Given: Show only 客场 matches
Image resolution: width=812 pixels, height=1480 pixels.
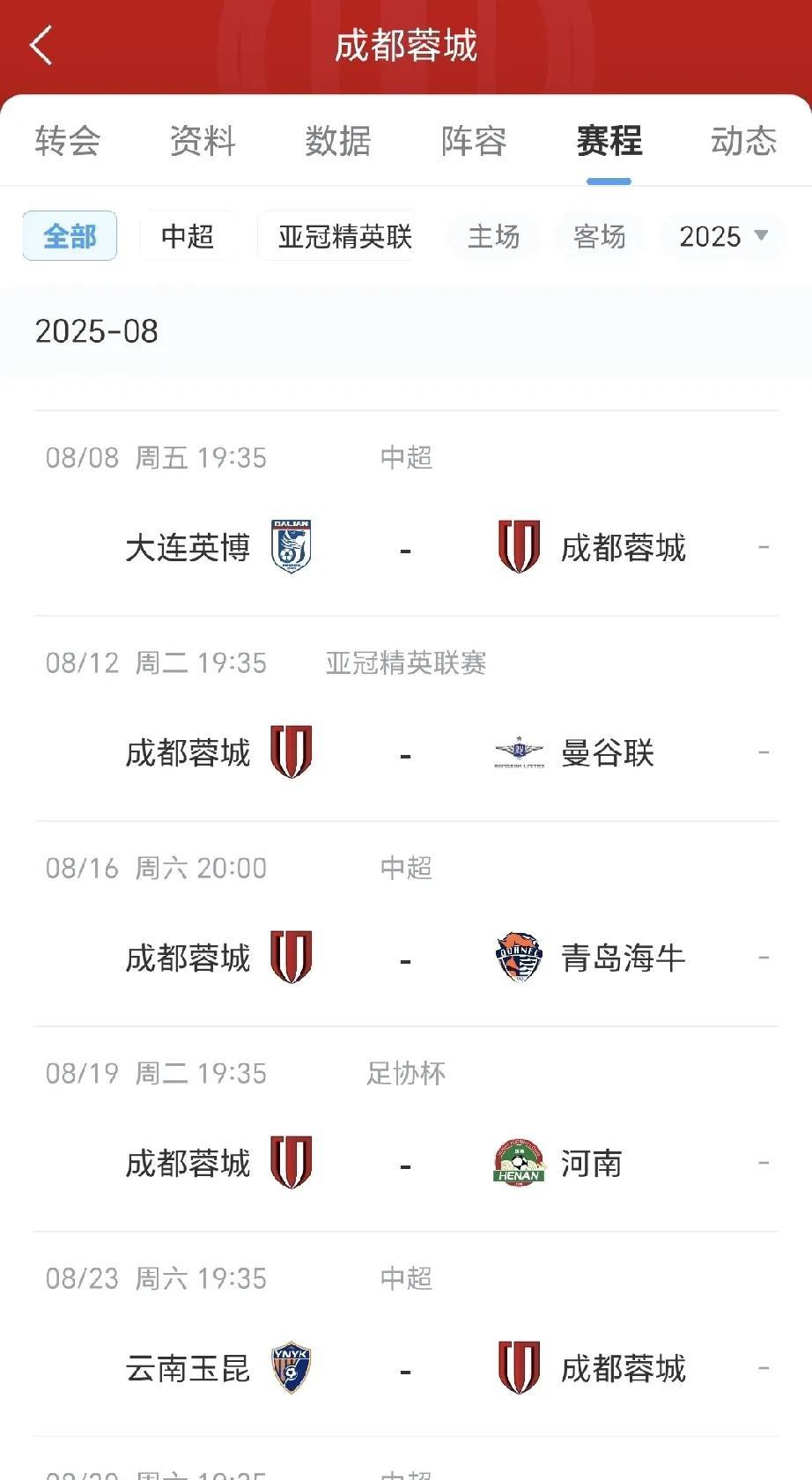Looking at the screenshot, I should (x=599, y=236).
